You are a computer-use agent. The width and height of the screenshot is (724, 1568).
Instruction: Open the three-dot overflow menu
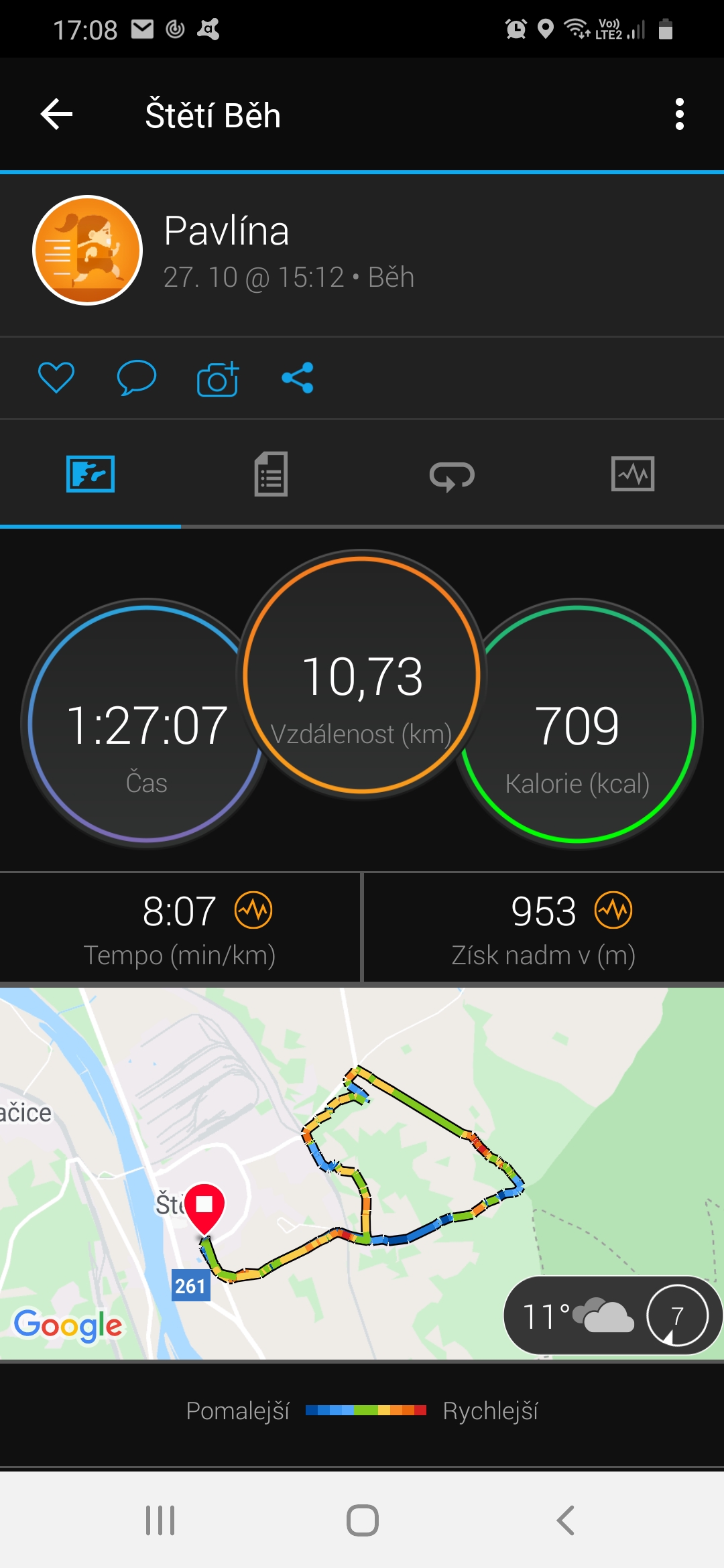(680, 115)
